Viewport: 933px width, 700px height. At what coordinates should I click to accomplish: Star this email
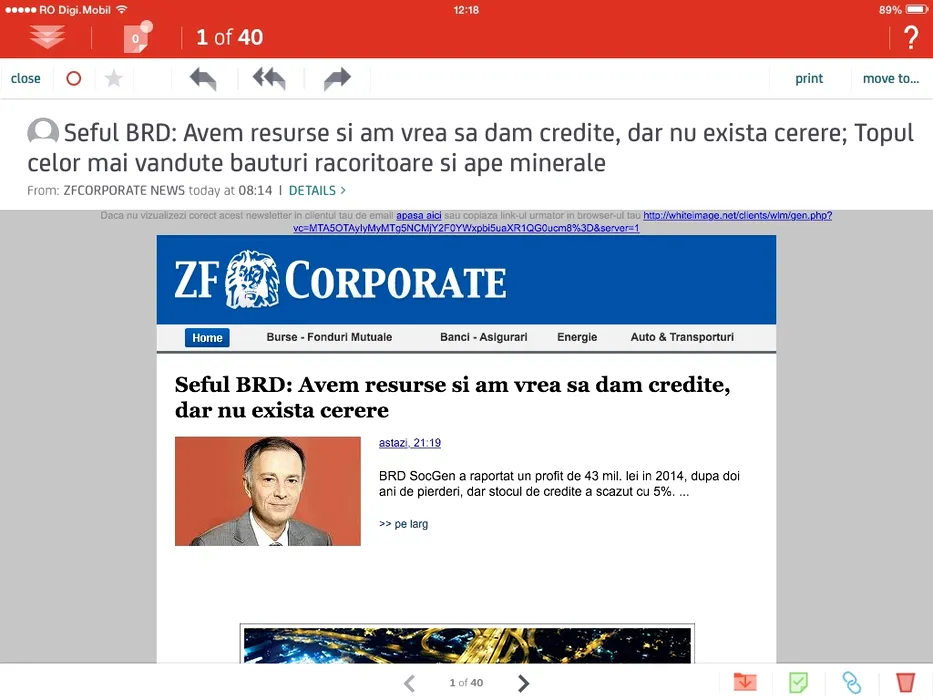[x=114, y=78]
